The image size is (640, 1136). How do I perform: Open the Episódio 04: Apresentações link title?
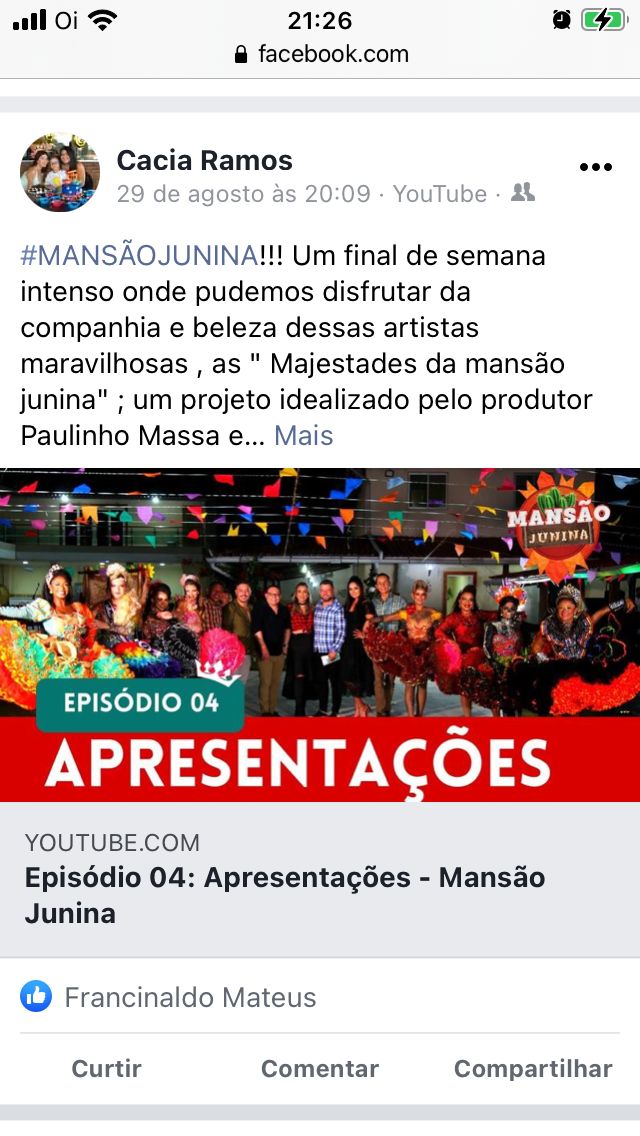point(285,894)
